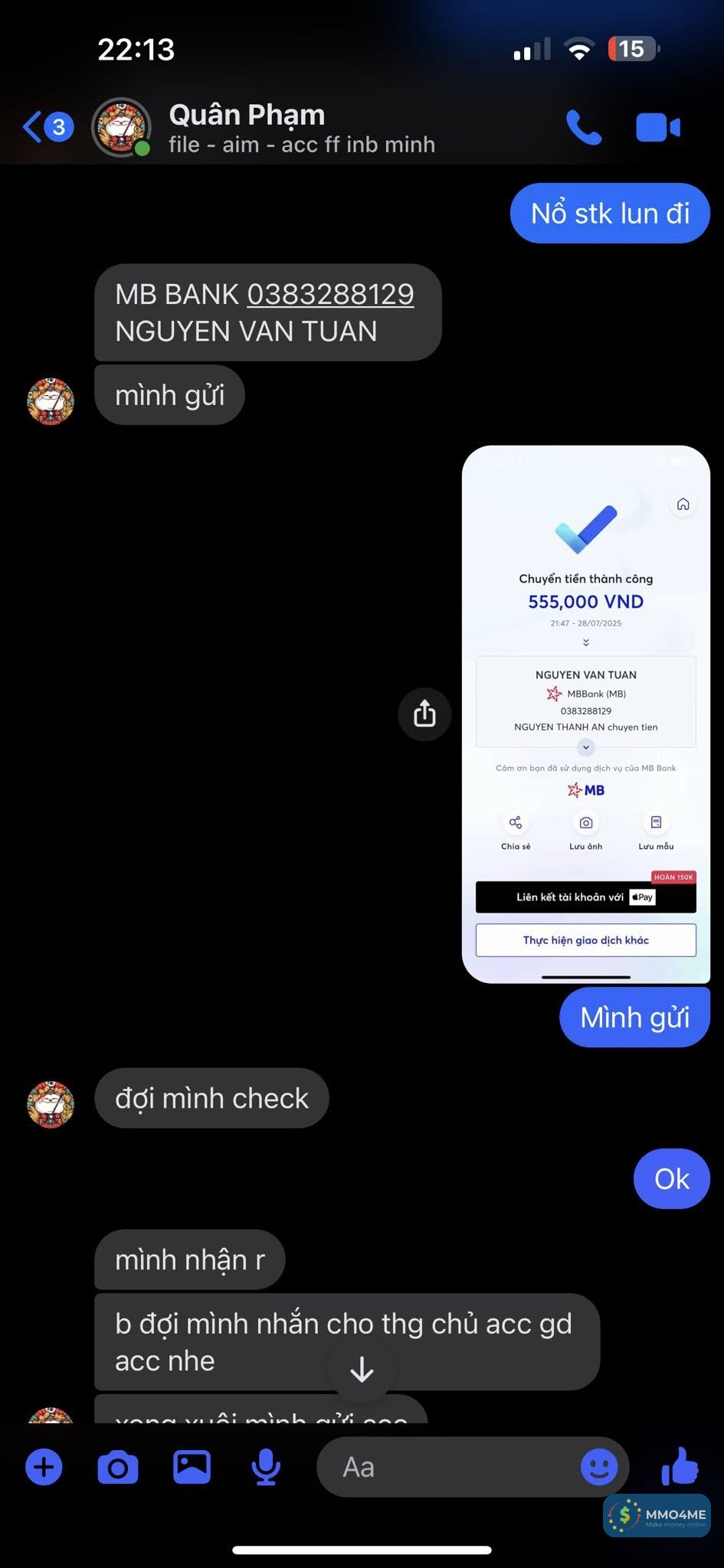Start a voice call with Quân Phạm
Screen dimensions: 724x1568
tap(584, 127)
